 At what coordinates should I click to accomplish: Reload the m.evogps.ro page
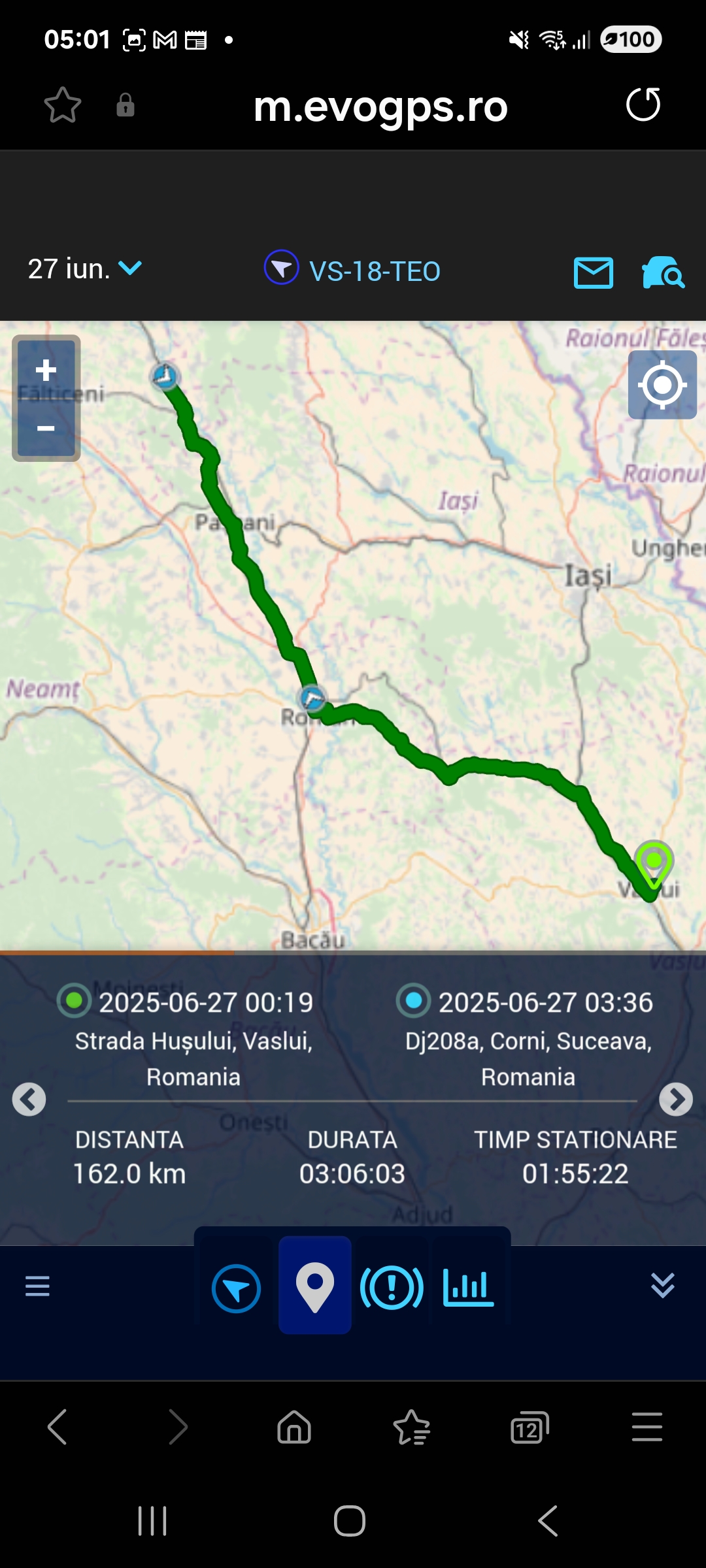pyautogui.click(x=643, y=105)
